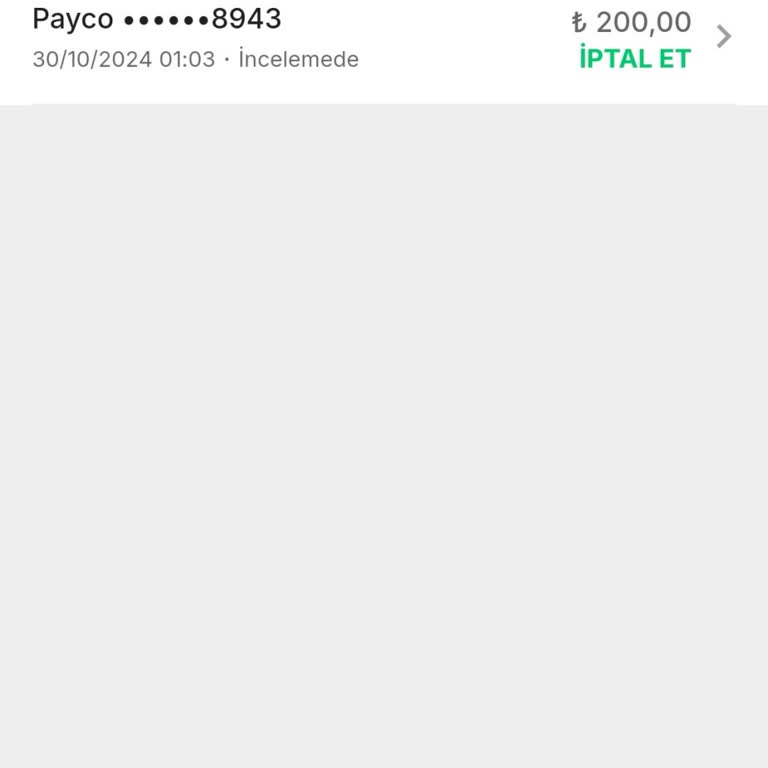Cancel the ₺200,00 Payco transaction via İPTAL ET
Screen dimensions: 768x768
(x=635, y=59)
